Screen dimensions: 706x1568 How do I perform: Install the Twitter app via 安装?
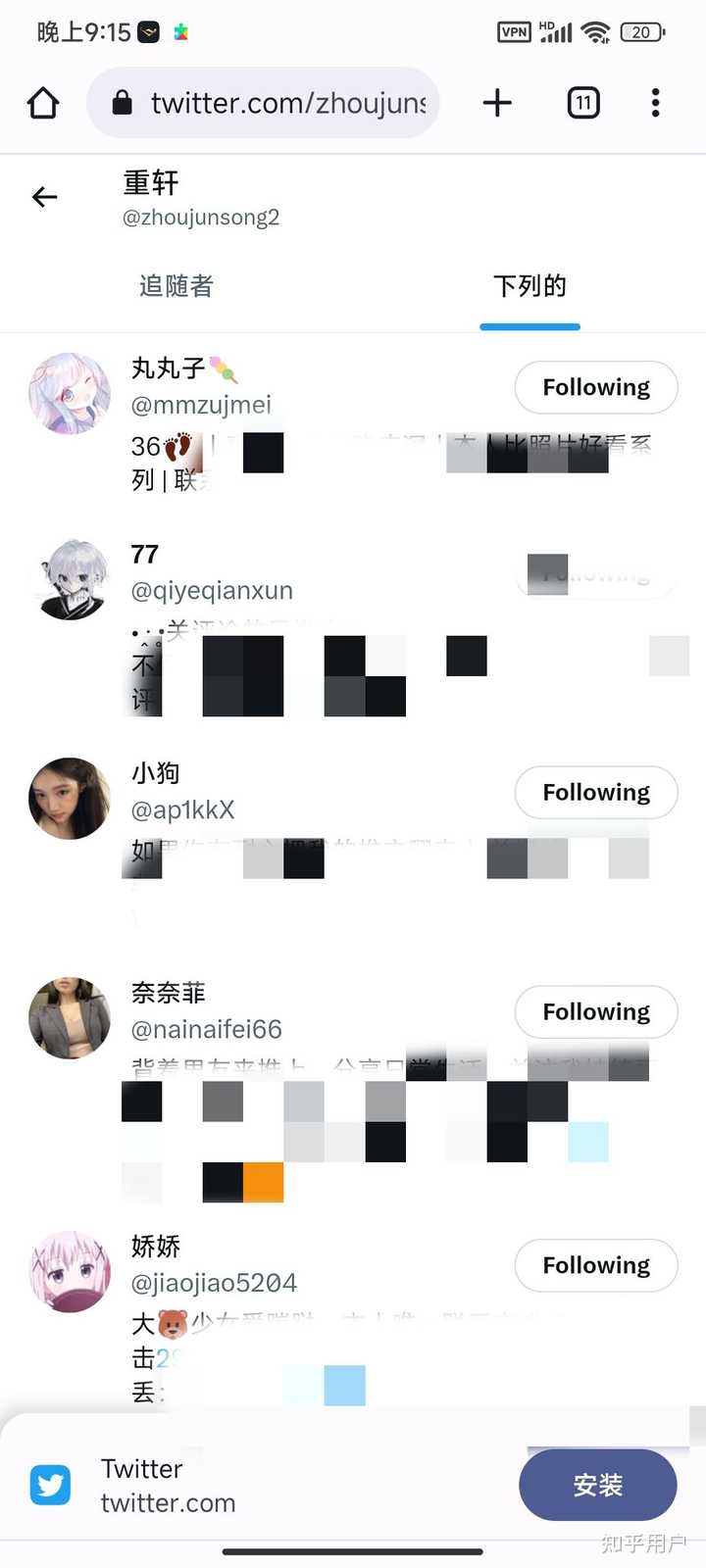(x=597, y=1486)
